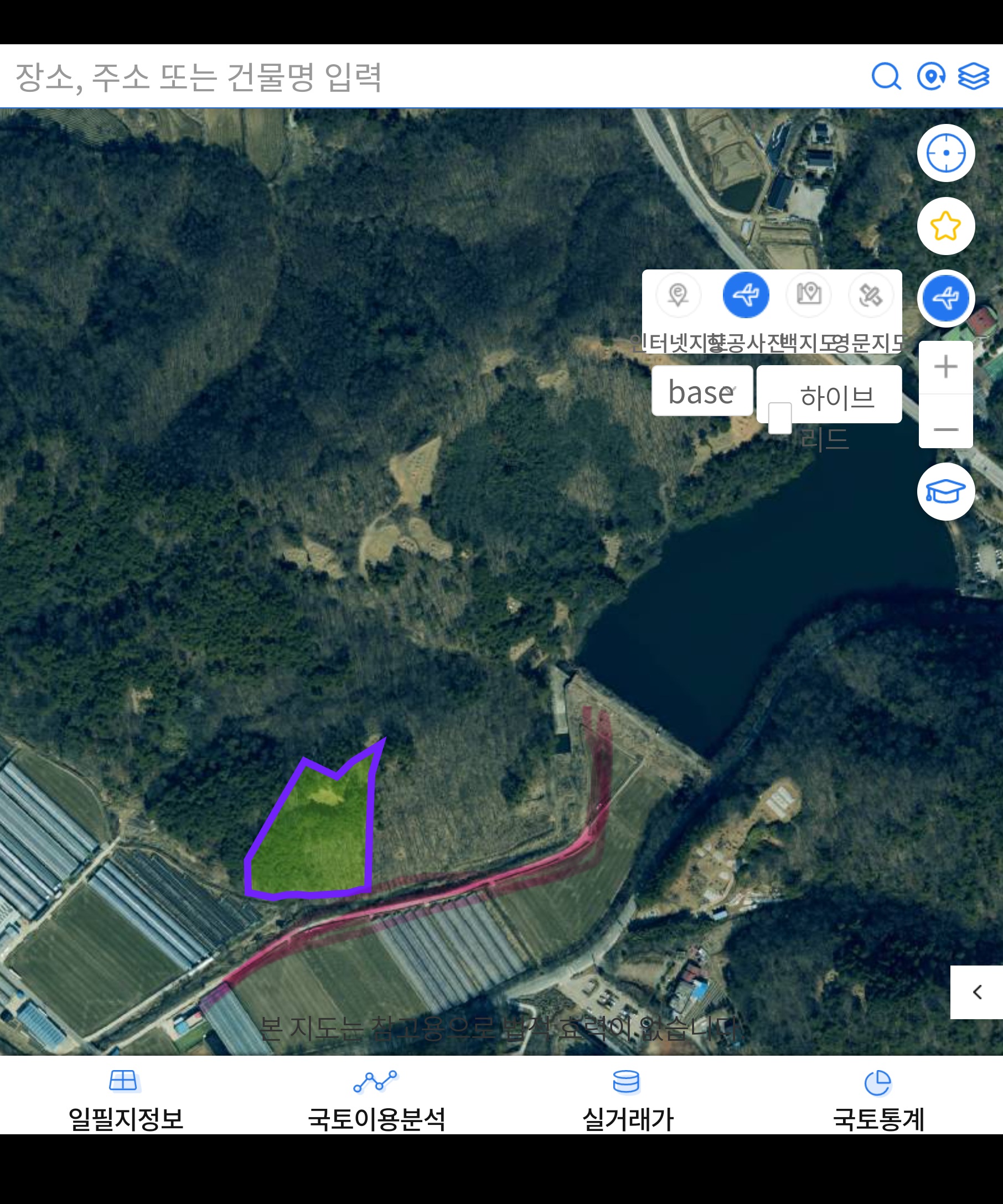Toggle the map type selector airplane button
The image size is (1003, 1204).
(x=945, y=298)
